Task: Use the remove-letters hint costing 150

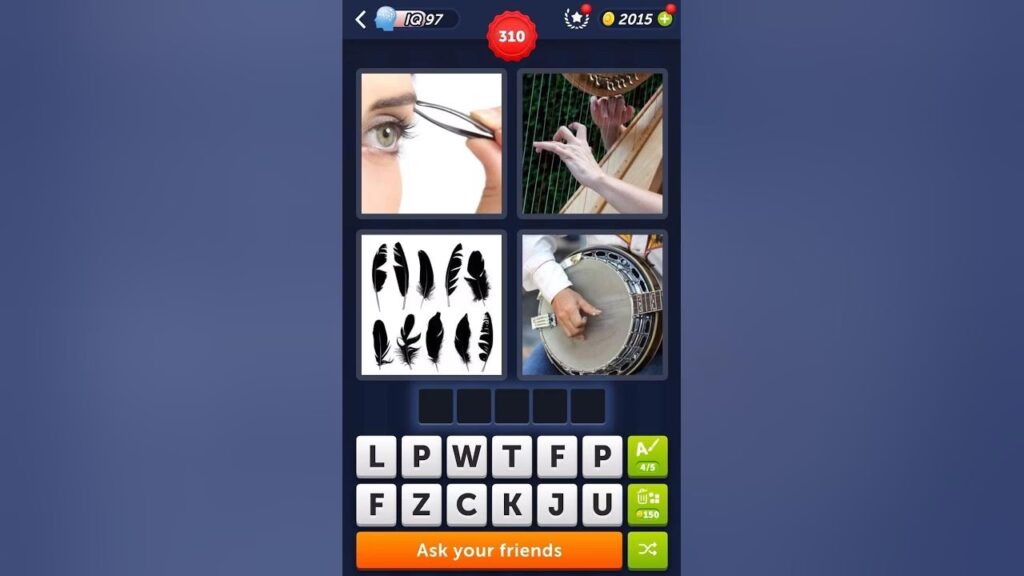Action: point(647,504)
